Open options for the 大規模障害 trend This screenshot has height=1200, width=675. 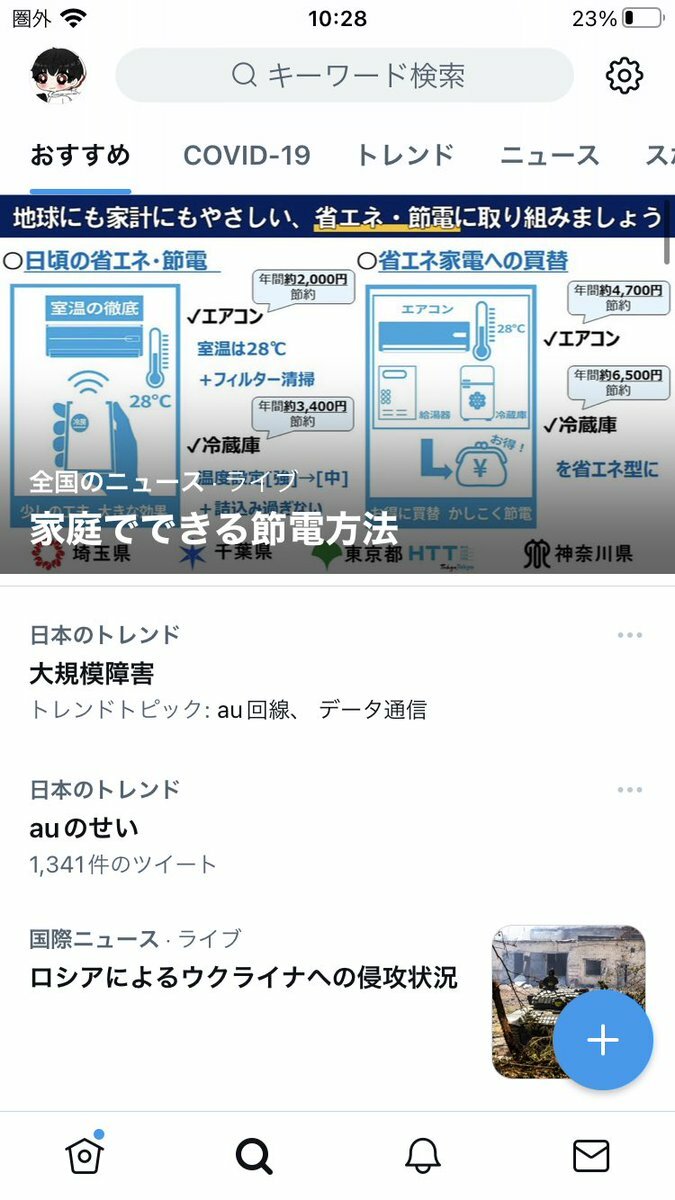click(x=629, y=636)
